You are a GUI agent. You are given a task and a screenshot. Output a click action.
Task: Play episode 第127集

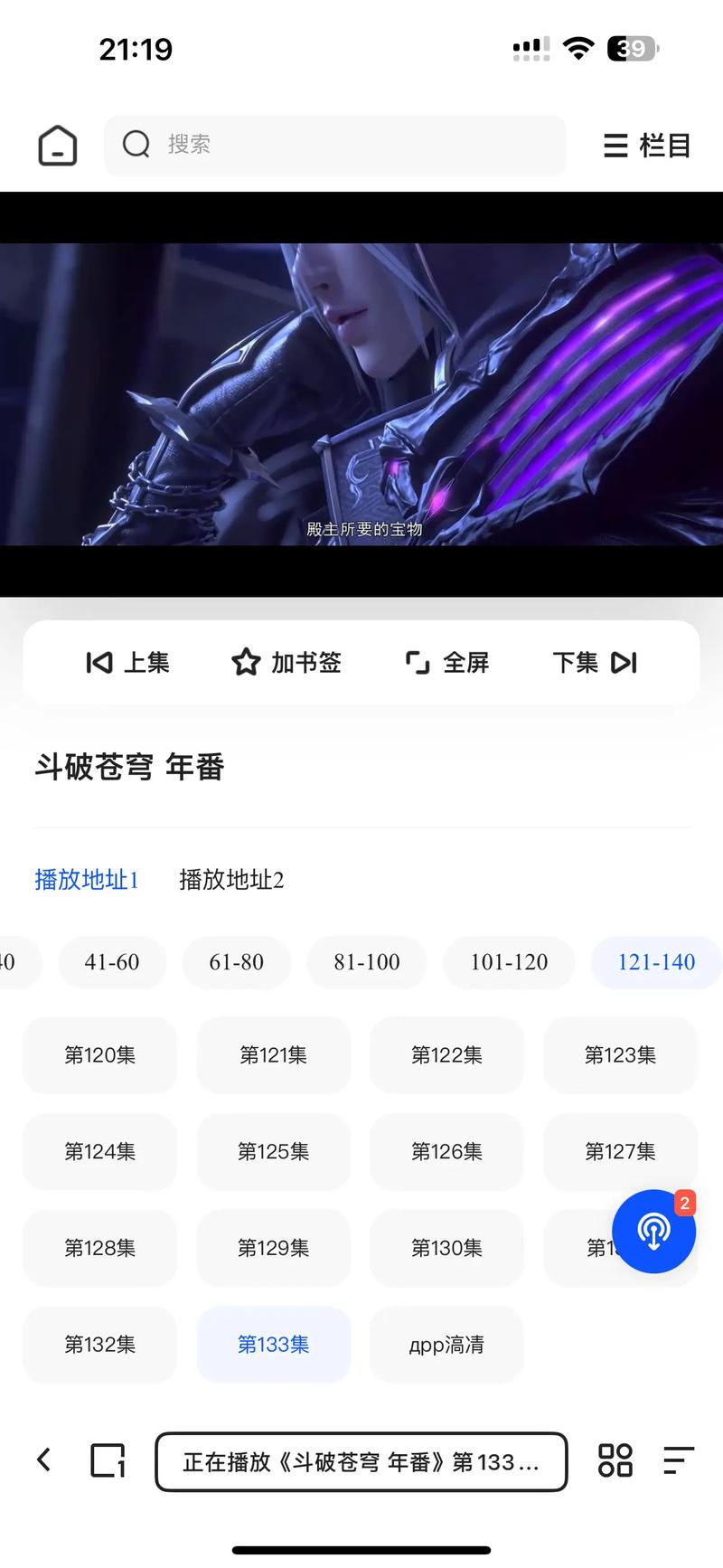[x=620, y=1152]
